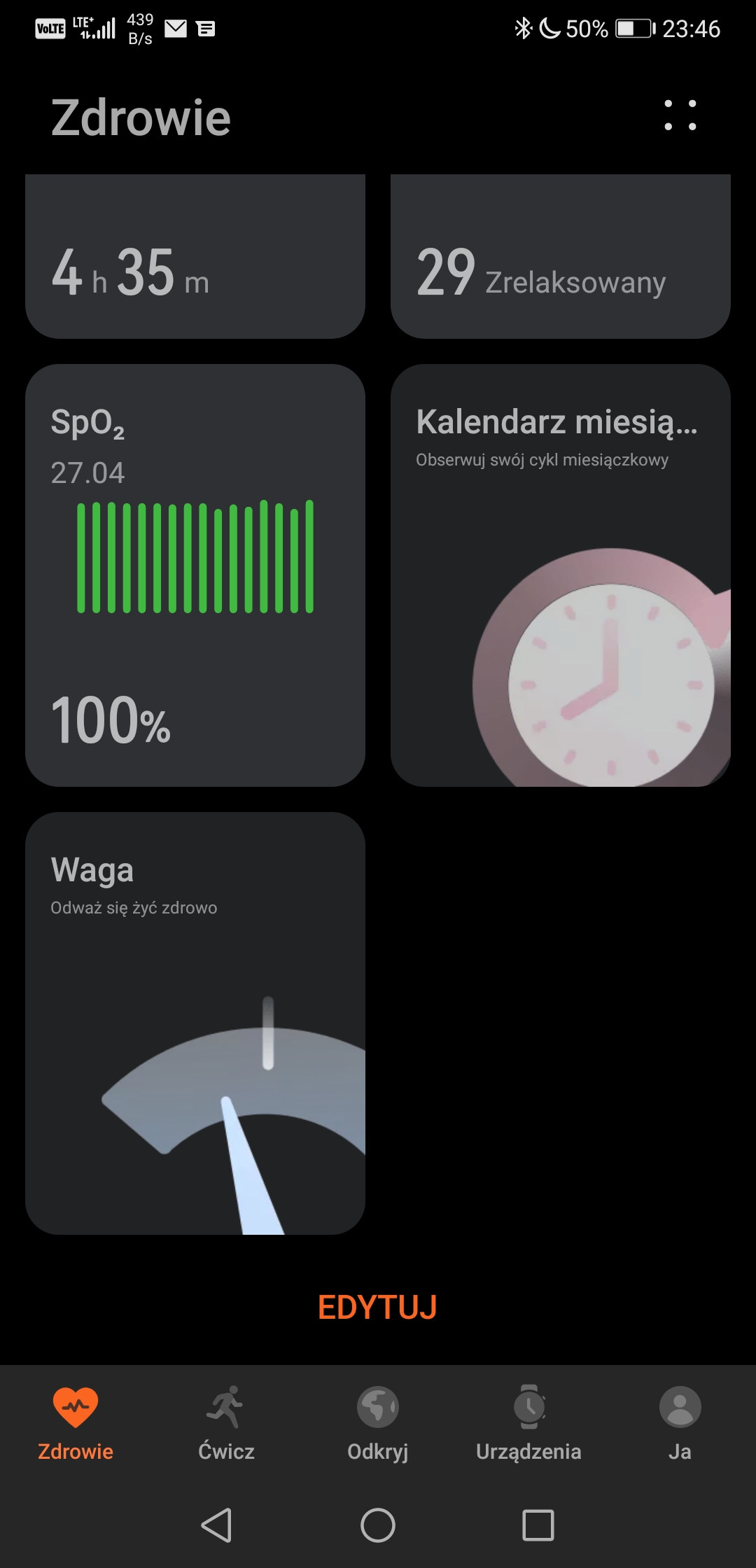Open the 4 h 35 m card
Image resolution: width=756 pixels, height=1568 pixels.
pos(195,256)
